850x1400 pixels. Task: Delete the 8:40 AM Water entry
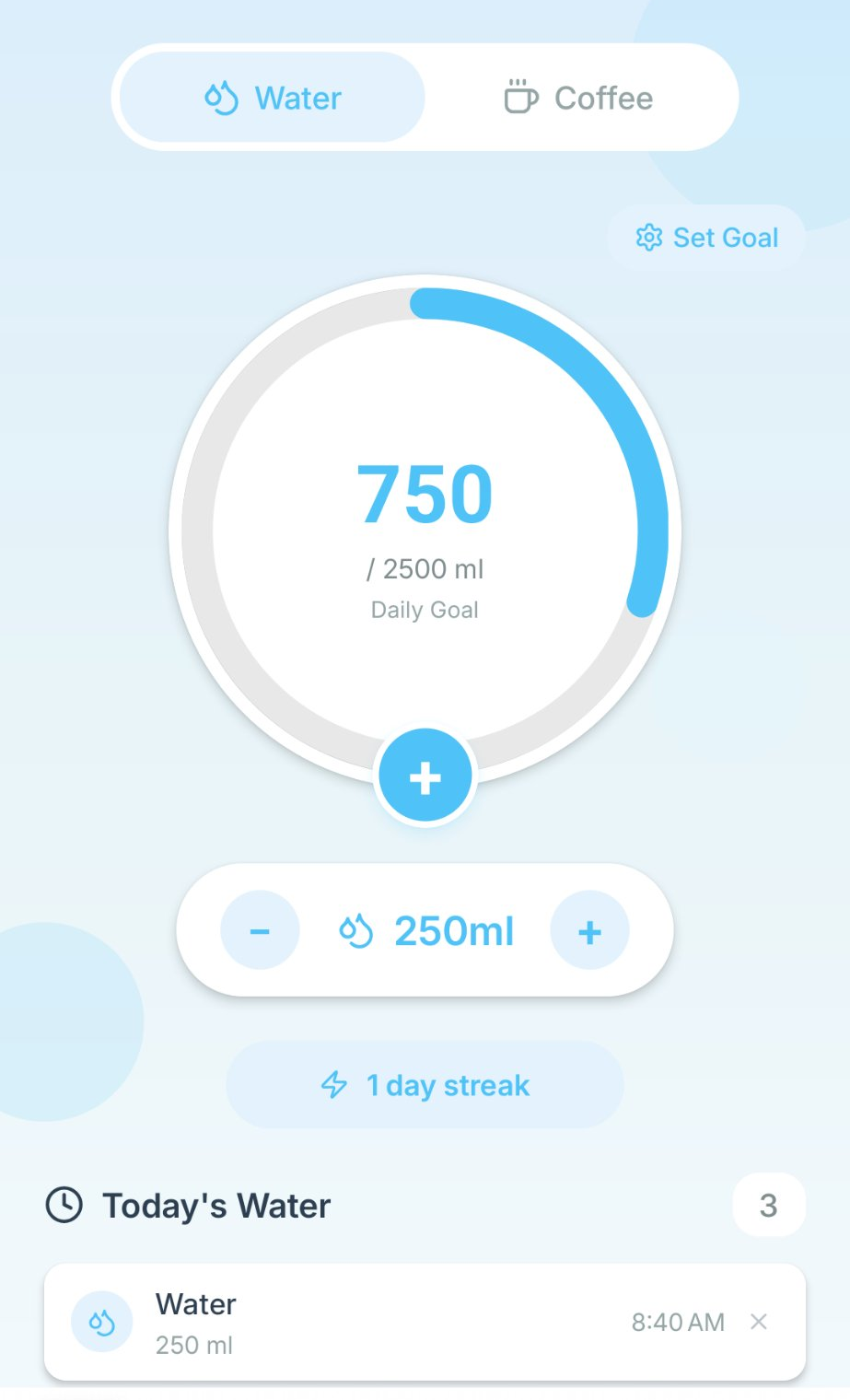[758, 1322]
